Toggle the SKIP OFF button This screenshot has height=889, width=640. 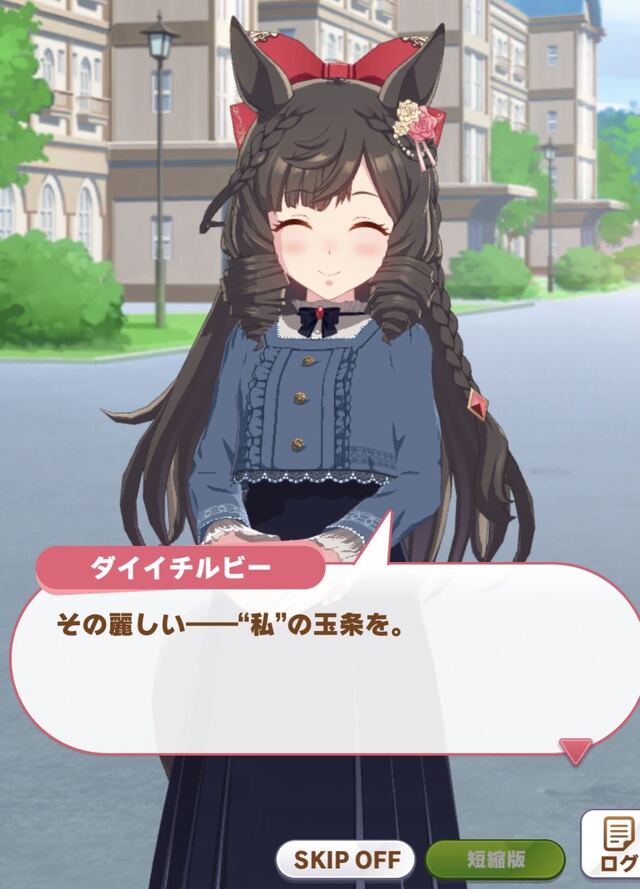coord(346,859)
